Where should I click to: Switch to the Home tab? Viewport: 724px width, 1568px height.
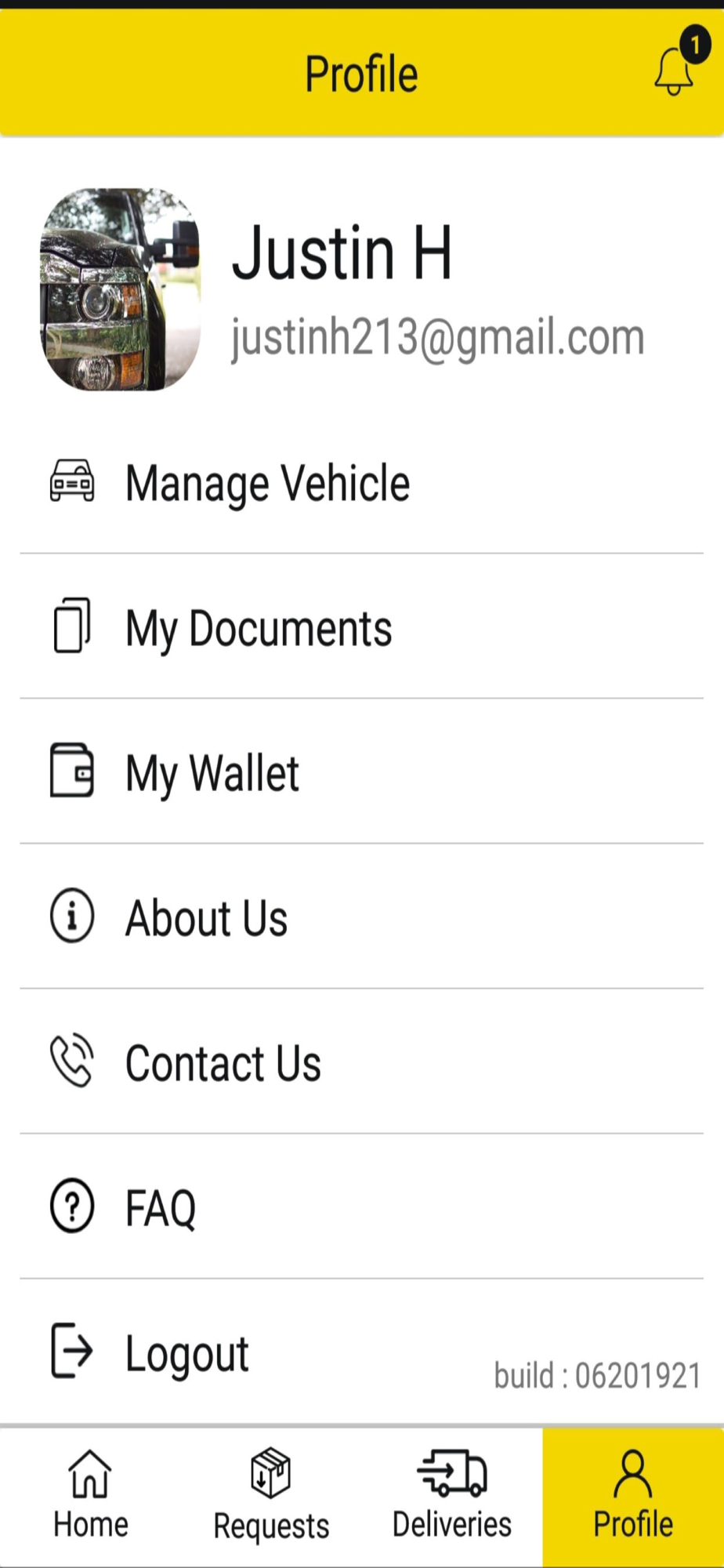pyautogui.click(x=90, y=1496)
